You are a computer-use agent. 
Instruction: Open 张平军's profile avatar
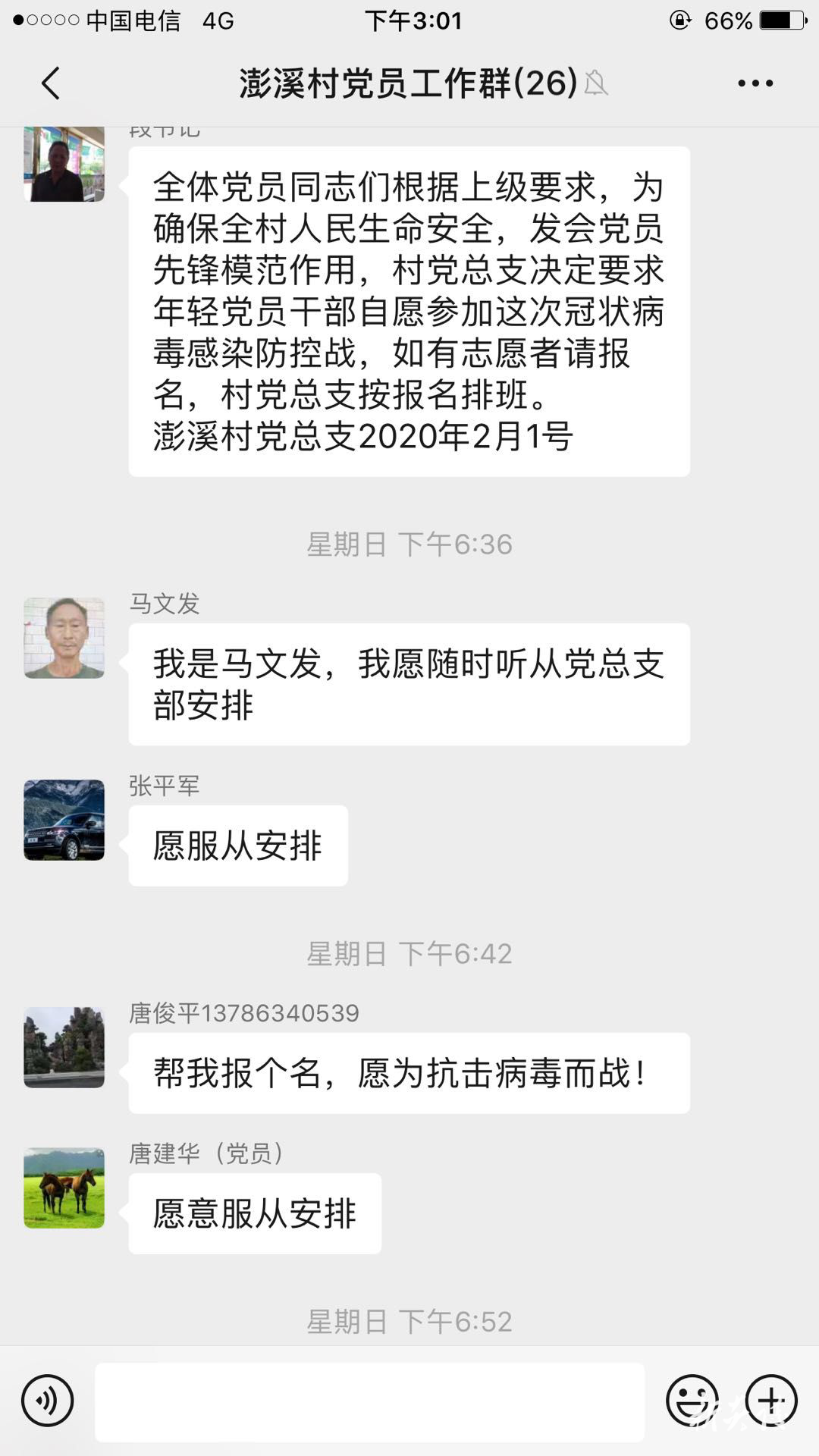(64, 820)
